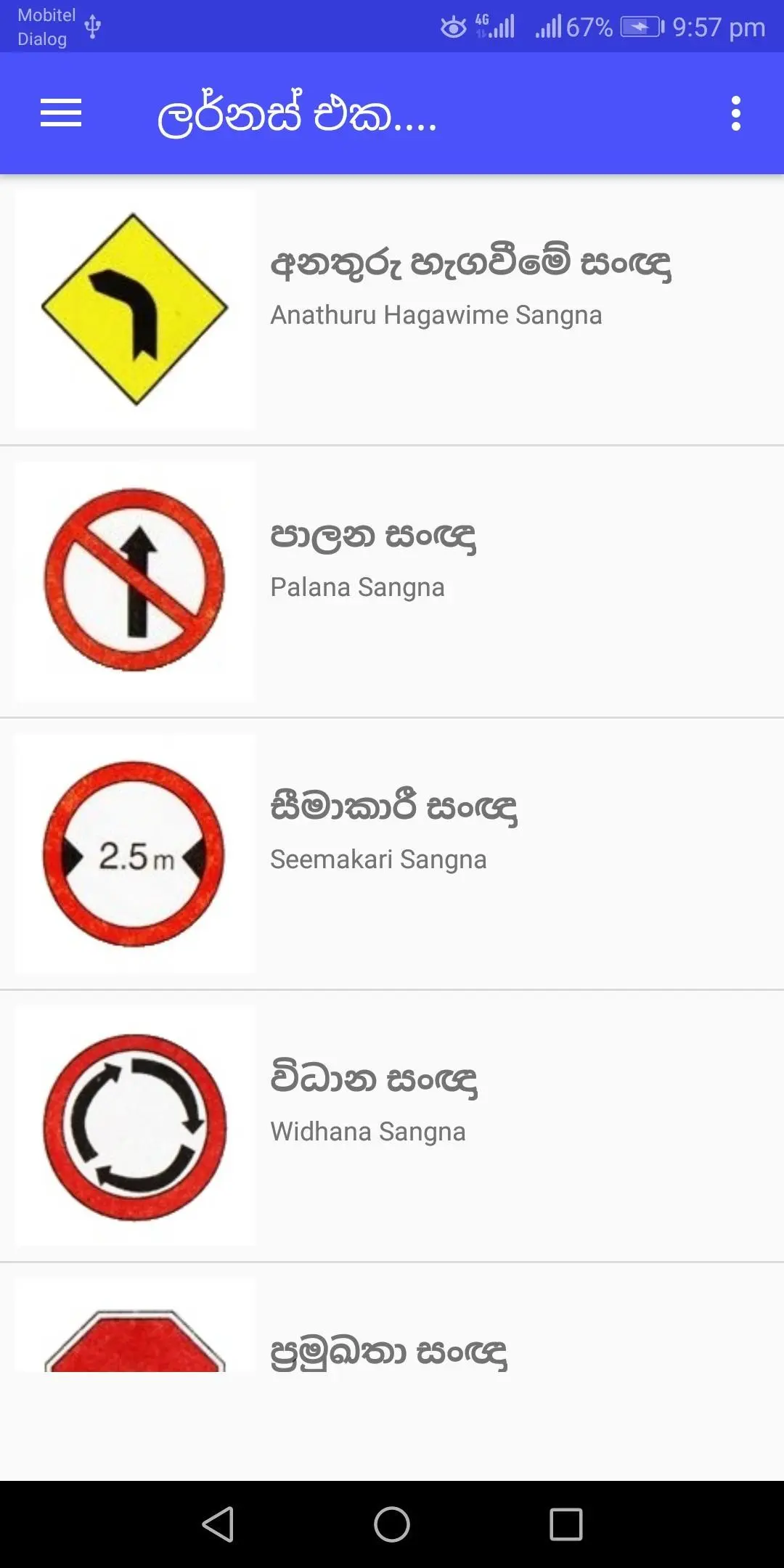Open Anathuru Hagawime Sangna category
This screenshot has height=1568, width=784.
click(x=392, y=309)
